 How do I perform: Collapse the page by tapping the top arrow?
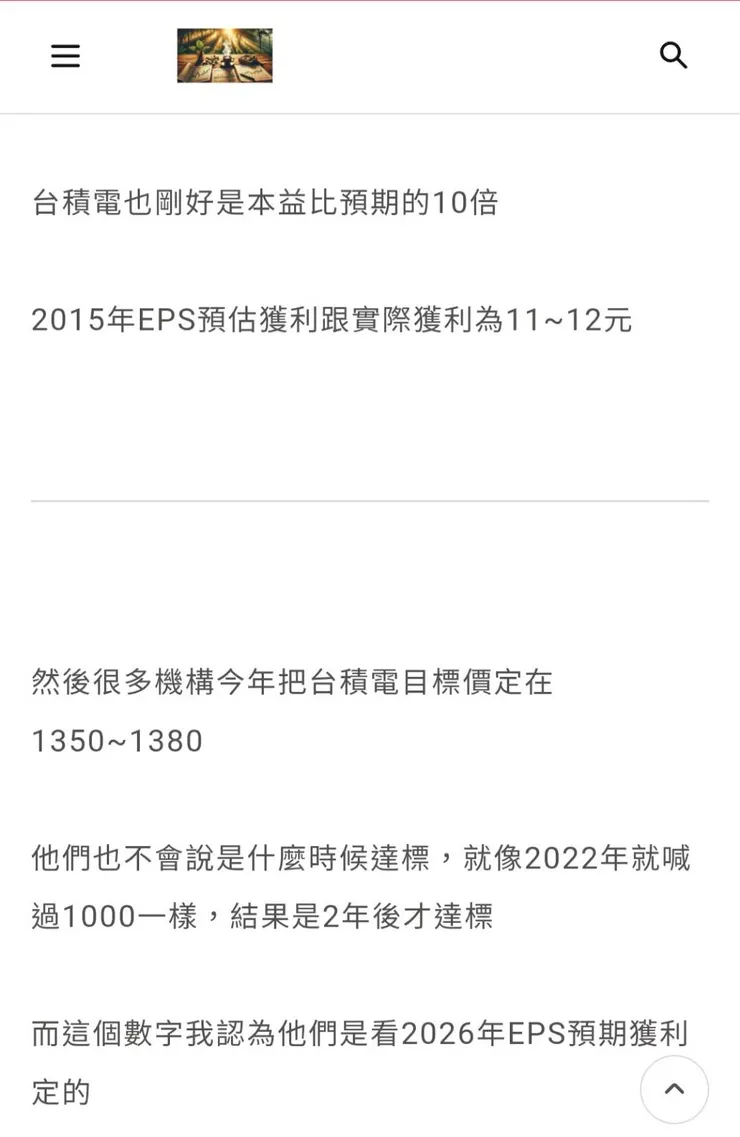675,1090
